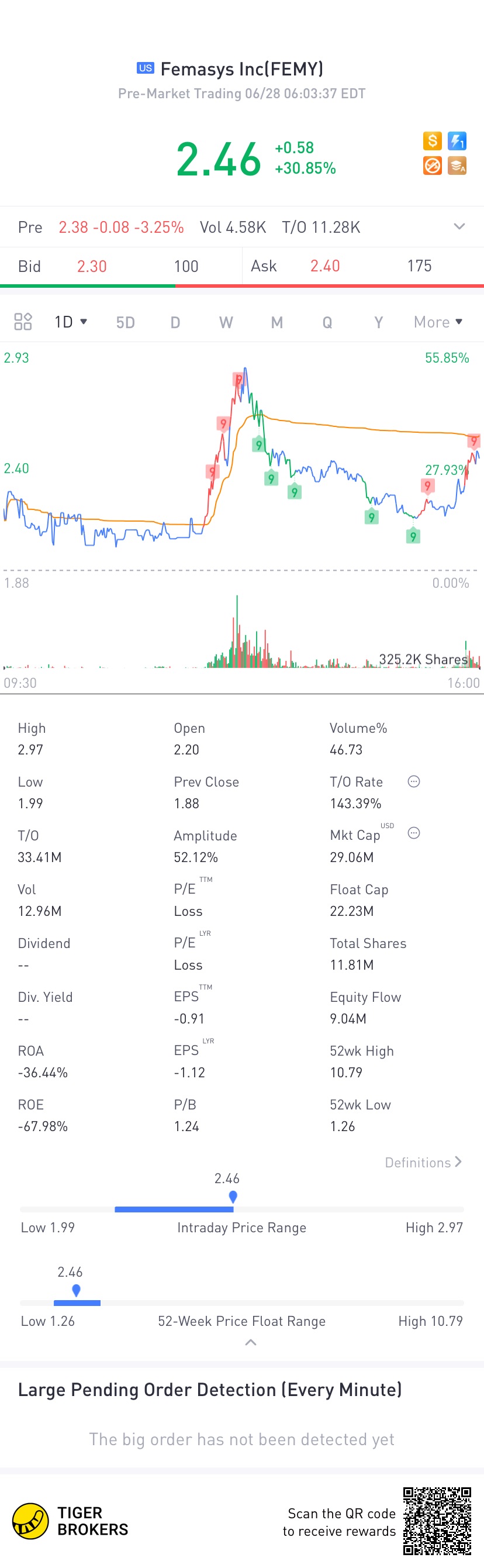Switch chart to 5D view
Screen dimensions: 484x1568
click(125, 322)
